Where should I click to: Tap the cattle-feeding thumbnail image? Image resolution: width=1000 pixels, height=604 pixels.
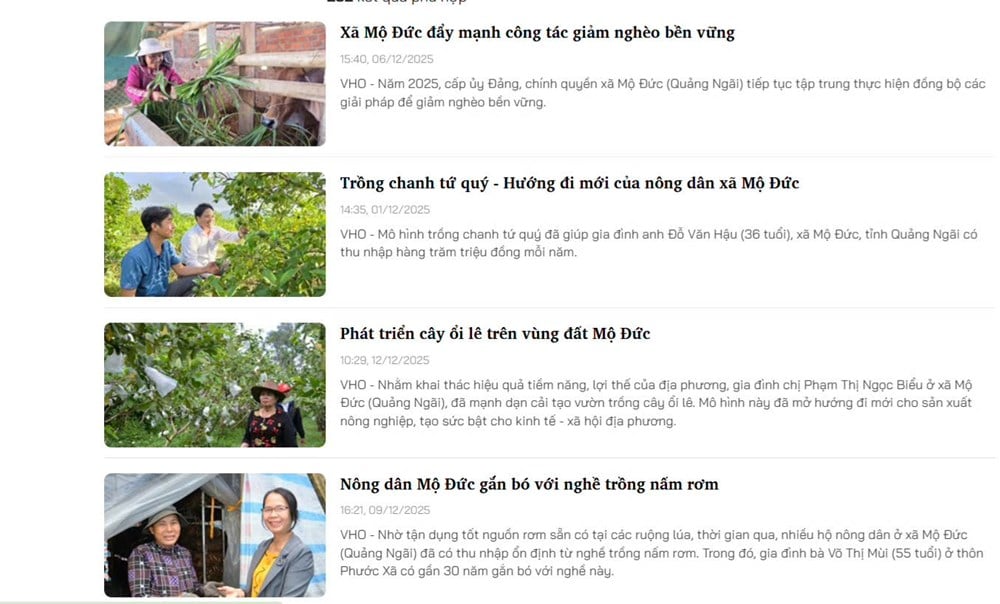(x=214, y=84)
